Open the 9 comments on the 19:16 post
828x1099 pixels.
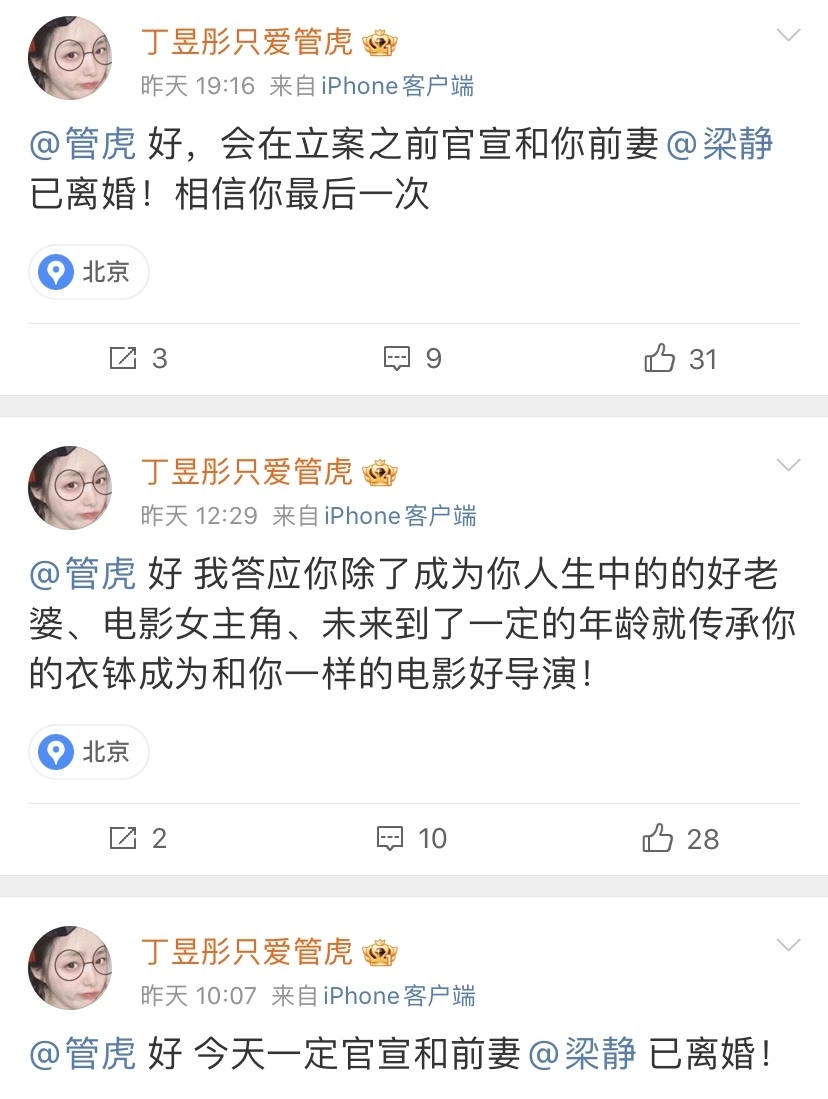tap(413, 358)
